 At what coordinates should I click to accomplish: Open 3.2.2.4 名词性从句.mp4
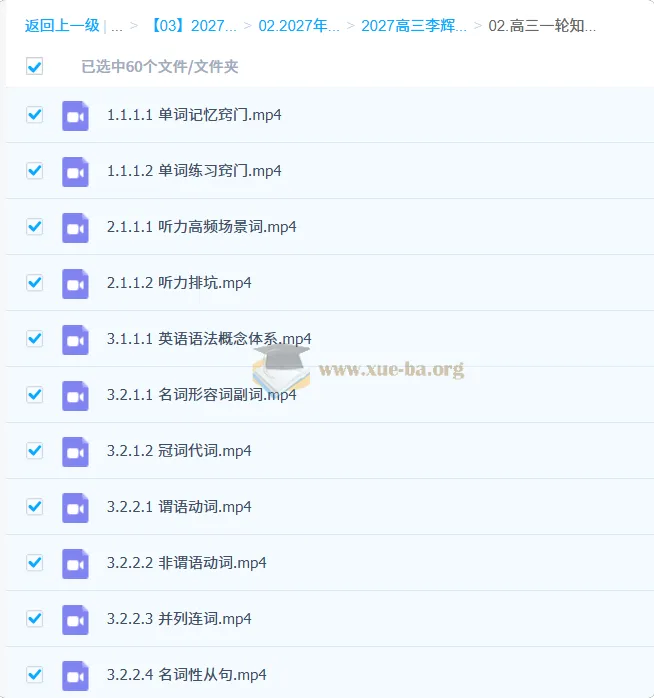187,675
